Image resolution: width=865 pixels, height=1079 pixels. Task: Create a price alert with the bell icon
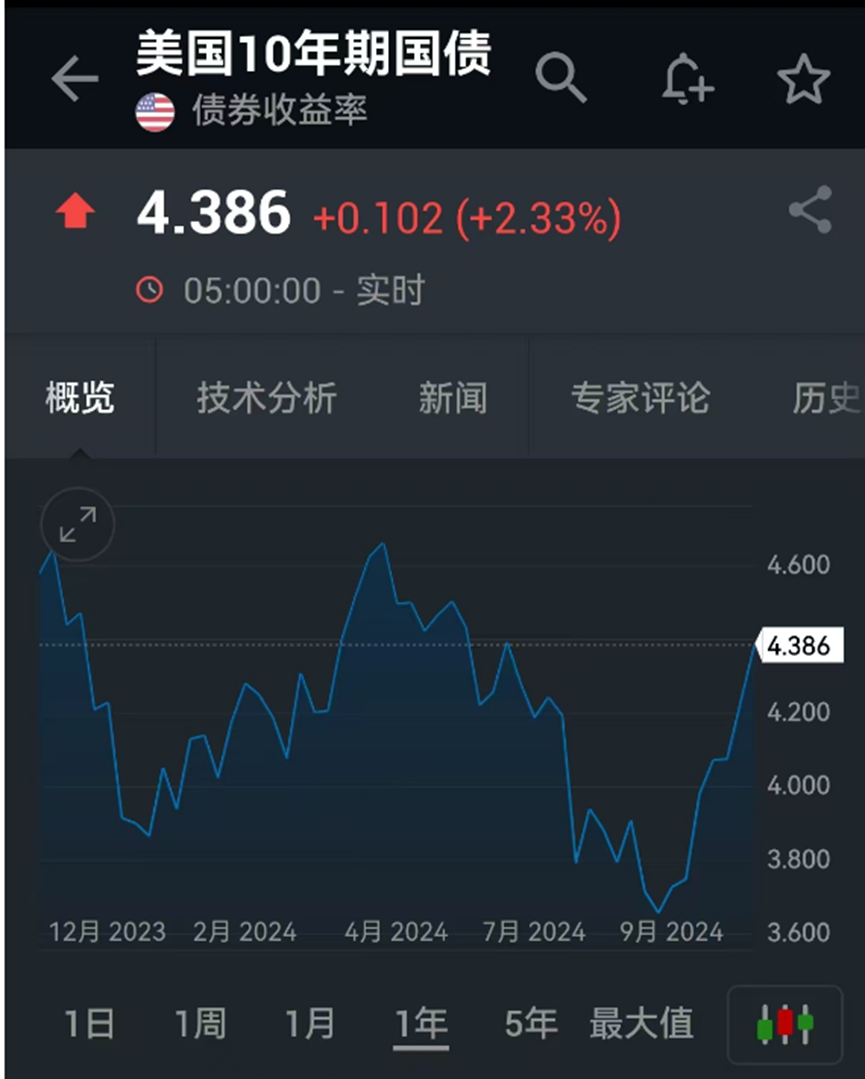point(687,78)
